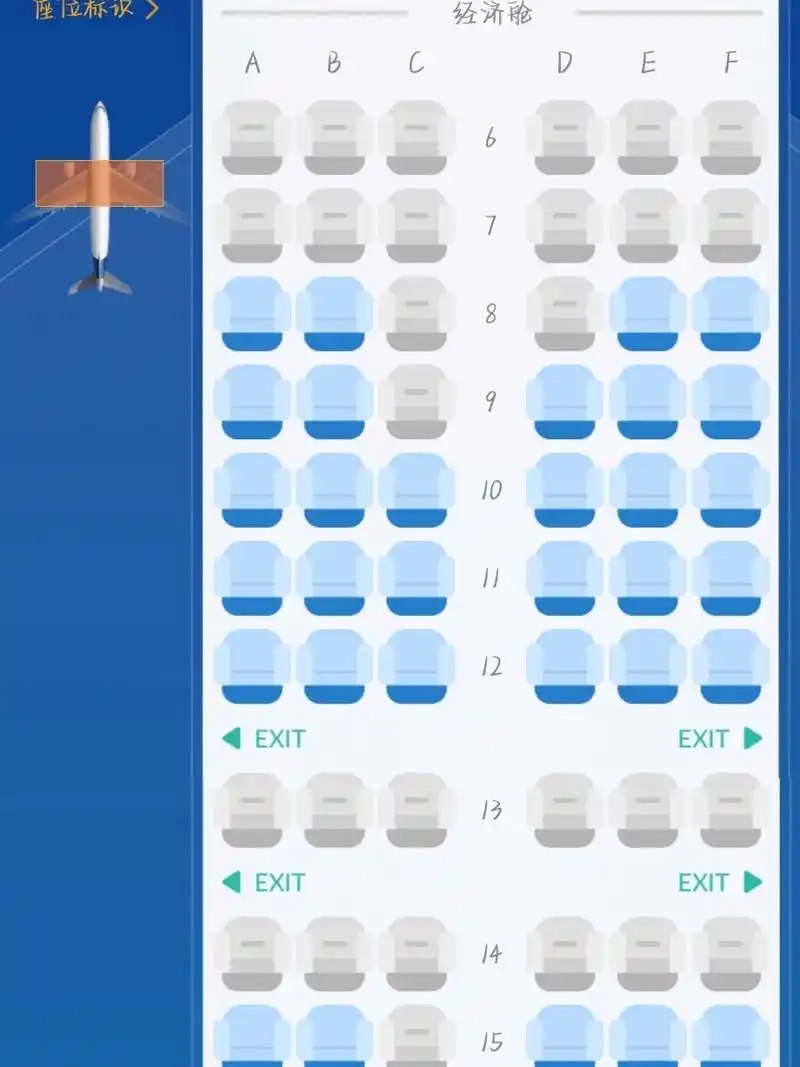800x1067 pixels.
Task: Choose seat 8E
Action: pos(648,313)
